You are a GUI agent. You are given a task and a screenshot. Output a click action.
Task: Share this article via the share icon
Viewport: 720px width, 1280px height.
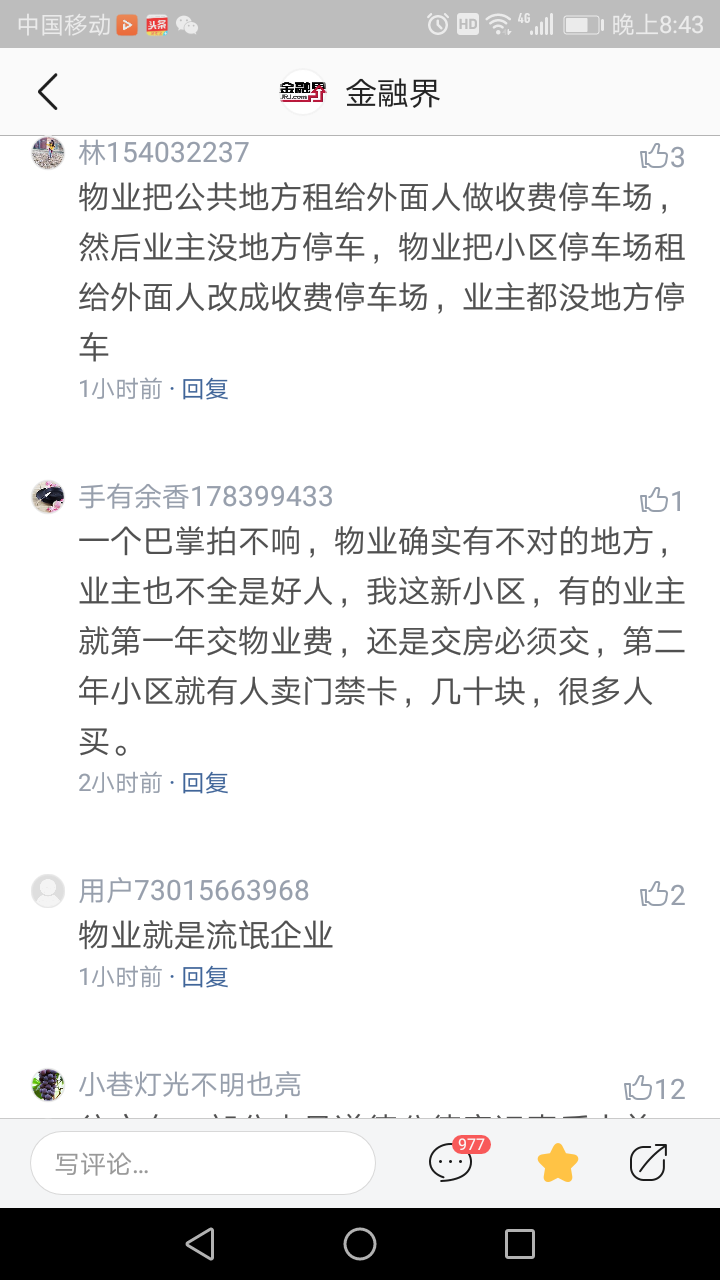[648, 1162]
